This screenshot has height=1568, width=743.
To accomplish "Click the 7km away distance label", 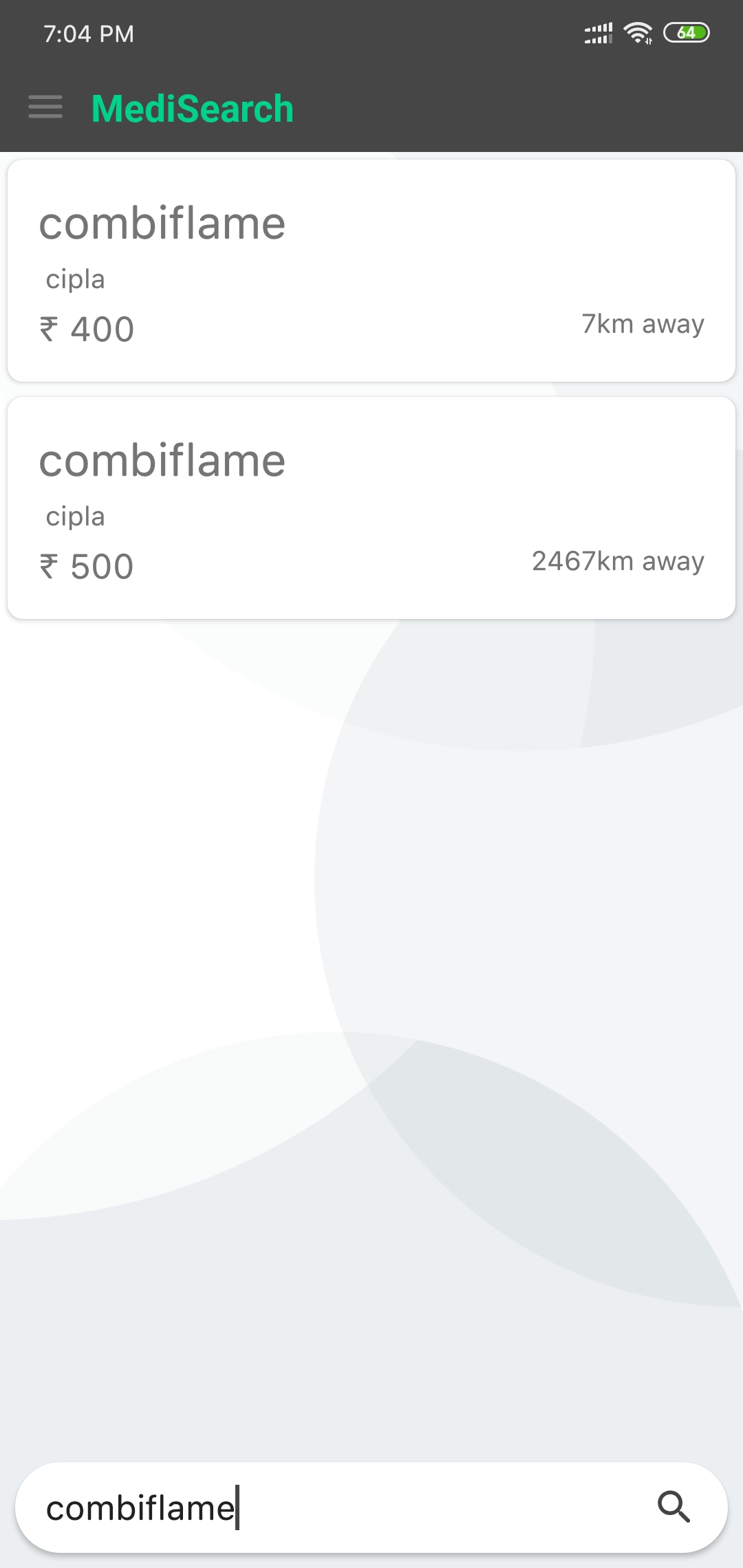I will (x=643, y=324).
